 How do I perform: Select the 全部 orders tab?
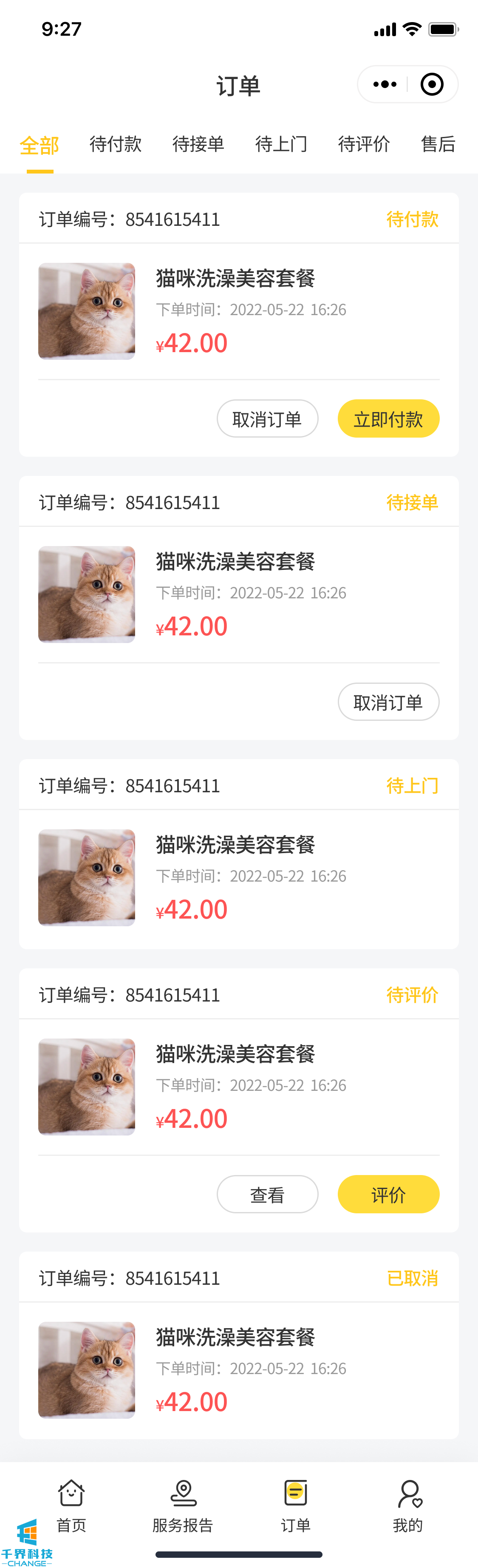40,145
